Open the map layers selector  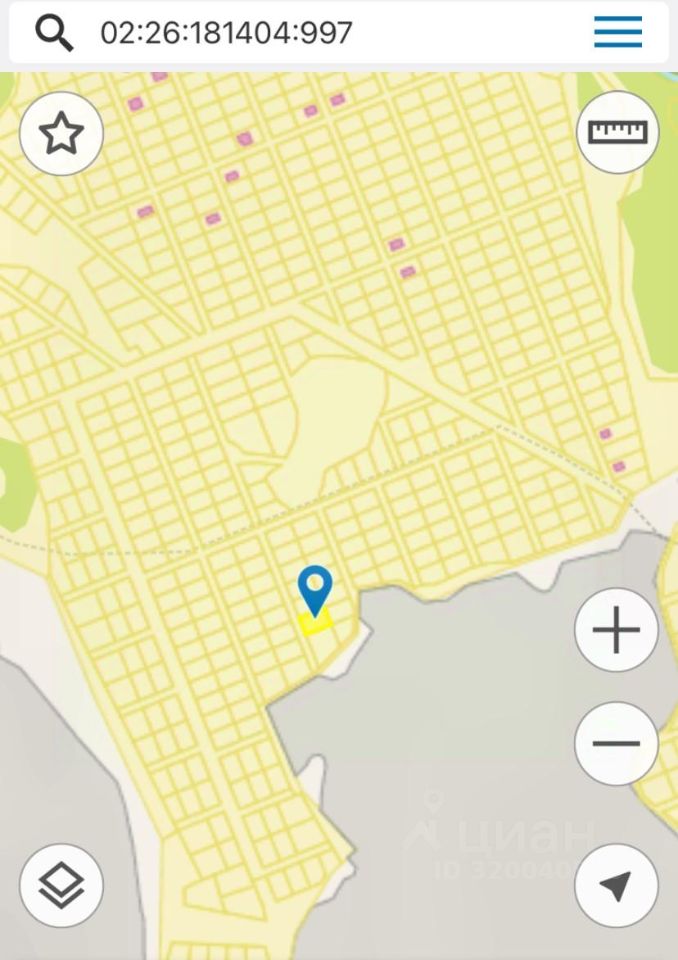click(x=62, y=885)
